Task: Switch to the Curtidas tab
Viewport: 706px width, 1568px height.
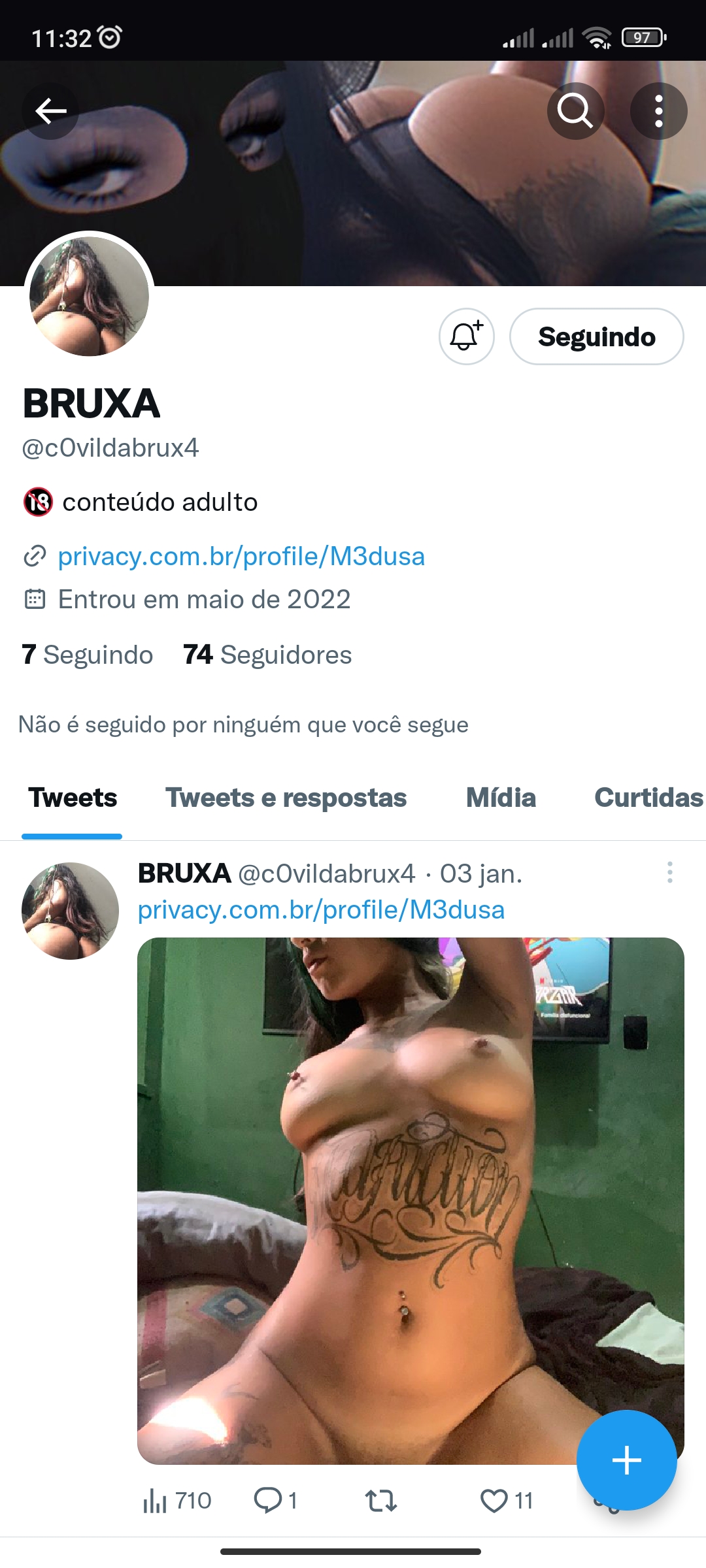Action: point(648,798)
